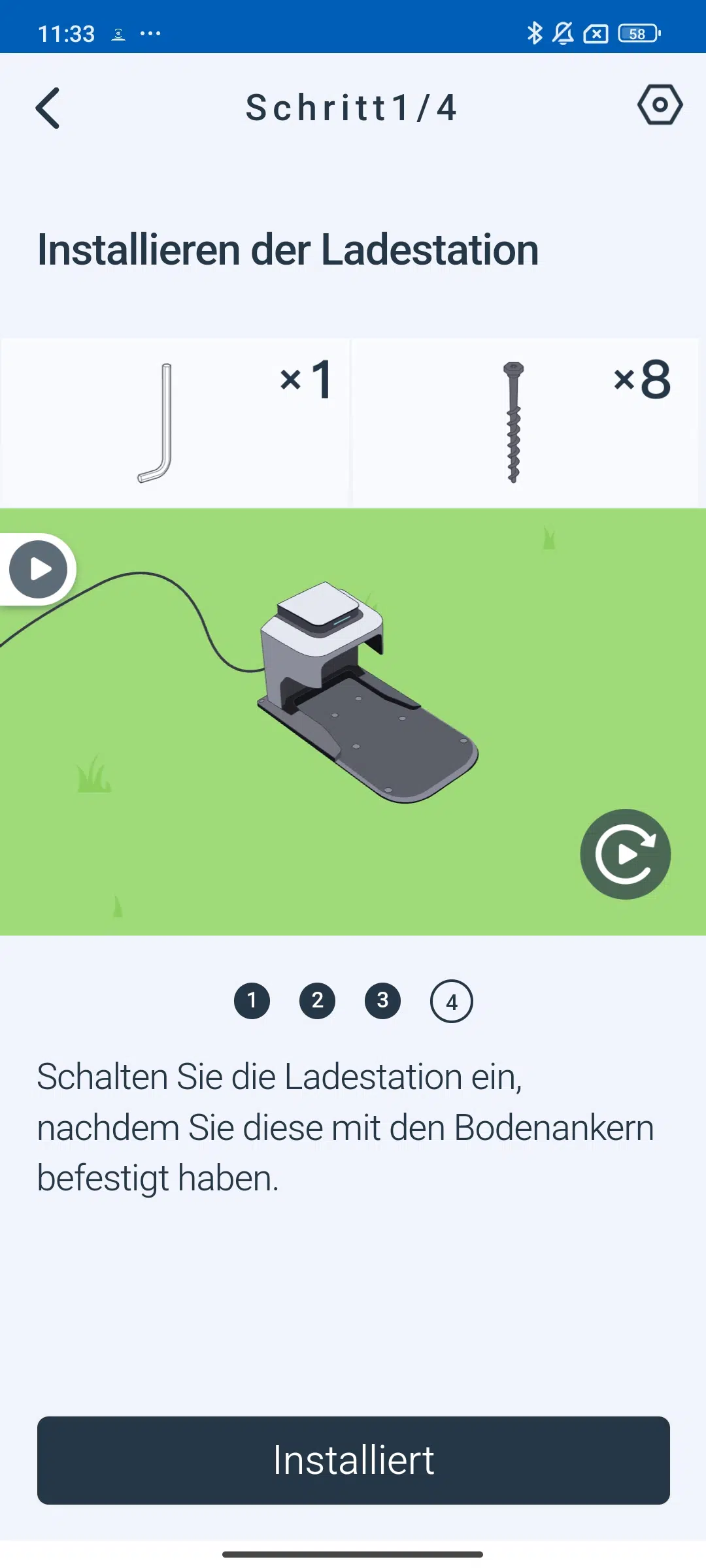
Task: Open the hexagon settings icon
Action: click(660, 105)
